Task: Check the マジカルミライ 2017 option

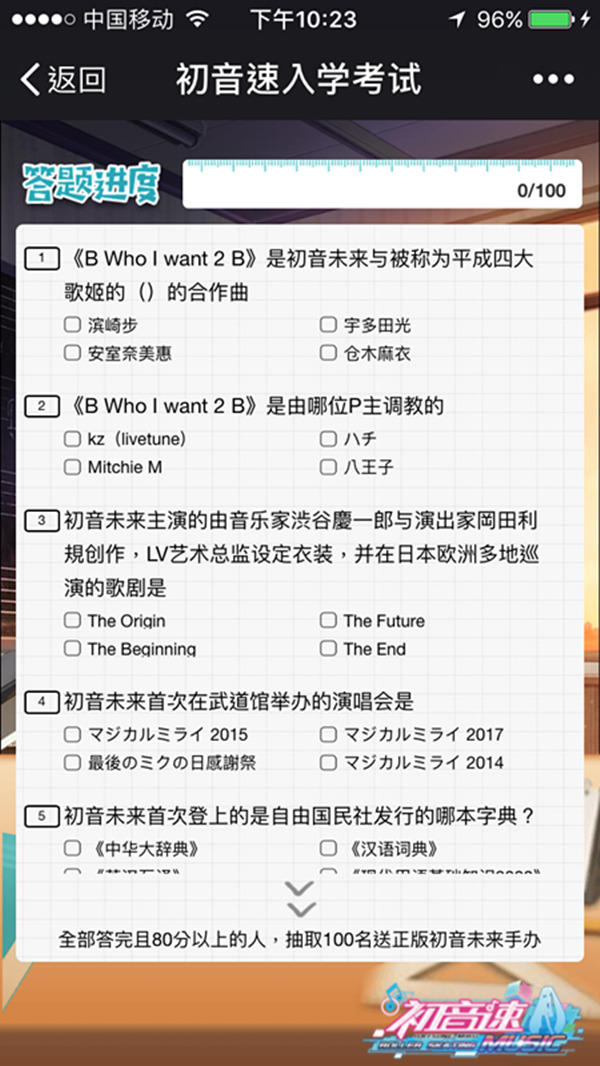Action: pyautogui.click(x=328, y=735)
